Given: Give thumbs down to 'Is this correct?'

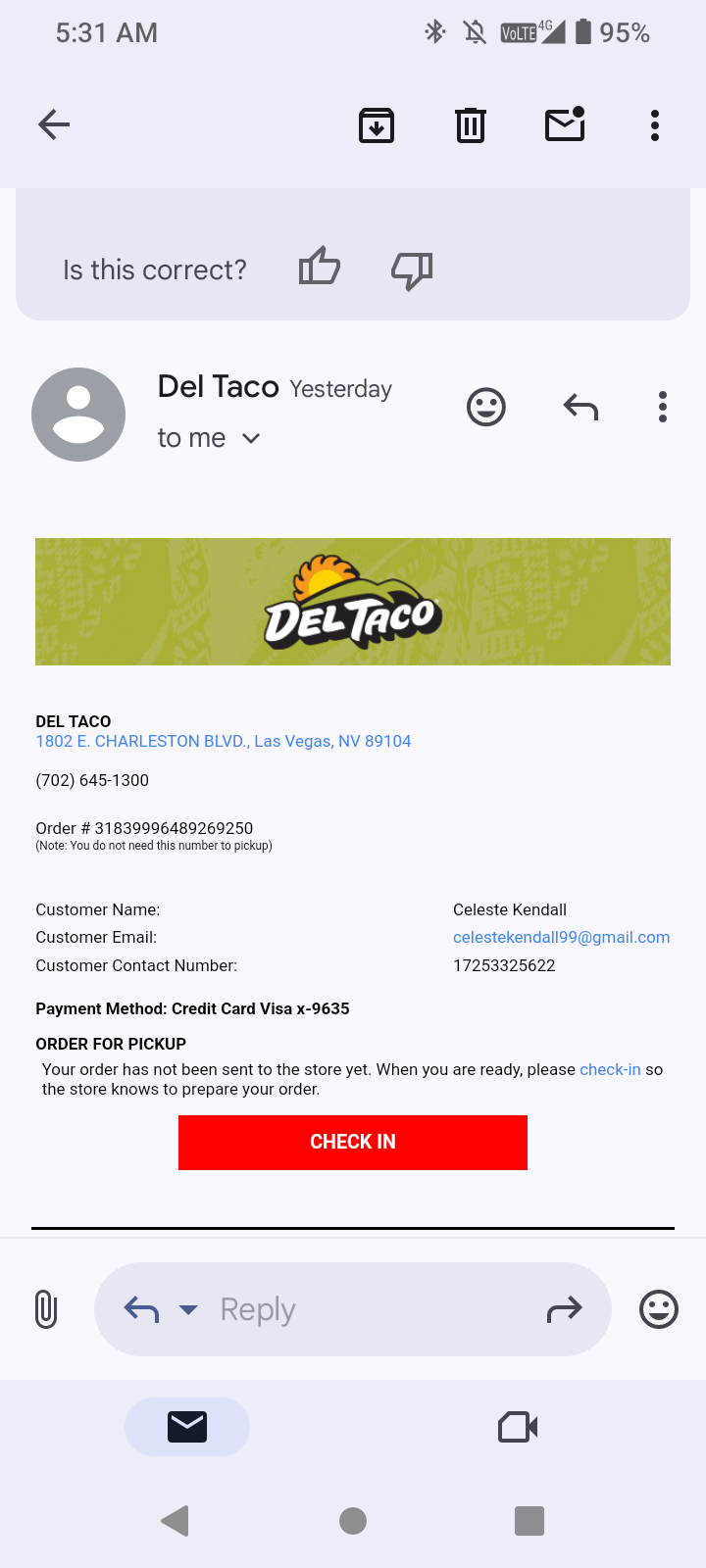Looking at the screenshot, I should (412, 269).
